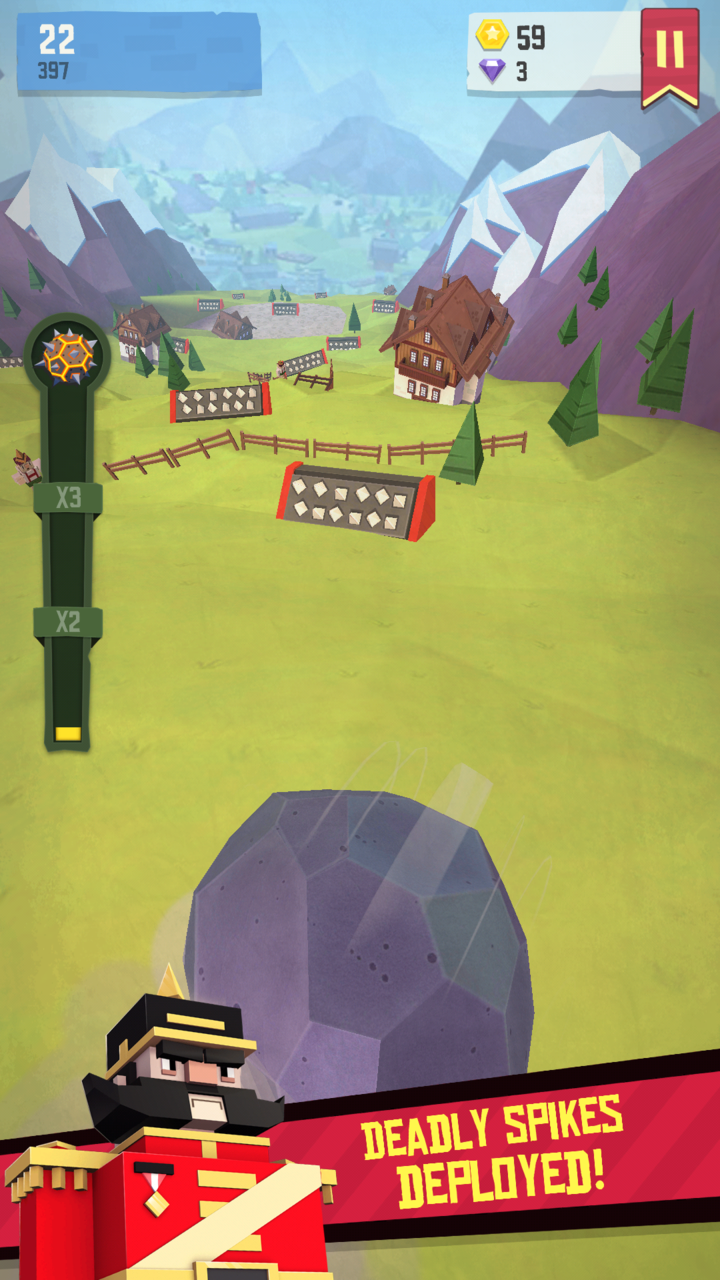This screenshot has height=1280, width=720.
Task: Pause the game with the red ribbon button
Action: click(670, 55)
